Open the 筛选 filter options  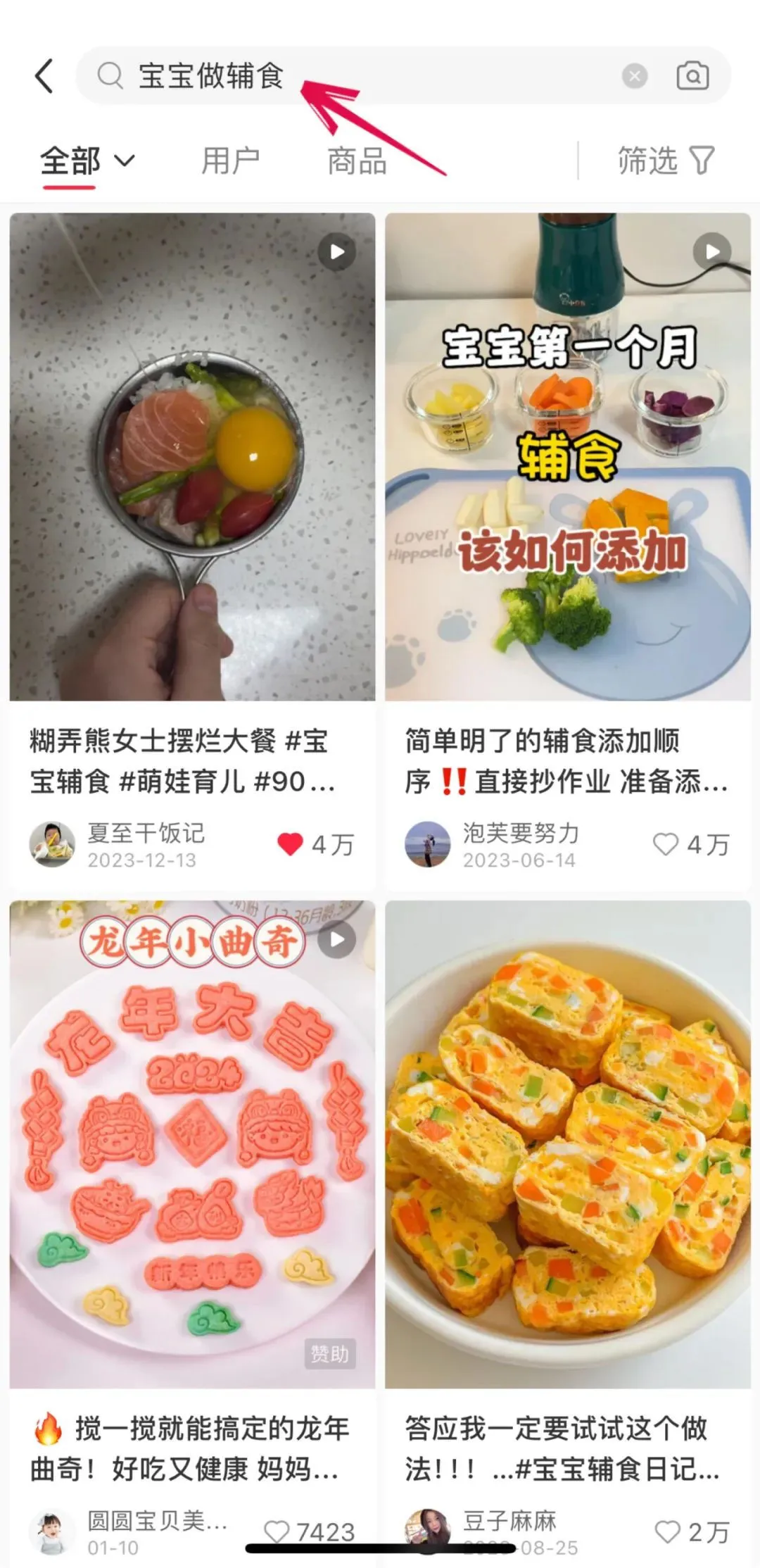click(x=665, y=161)
